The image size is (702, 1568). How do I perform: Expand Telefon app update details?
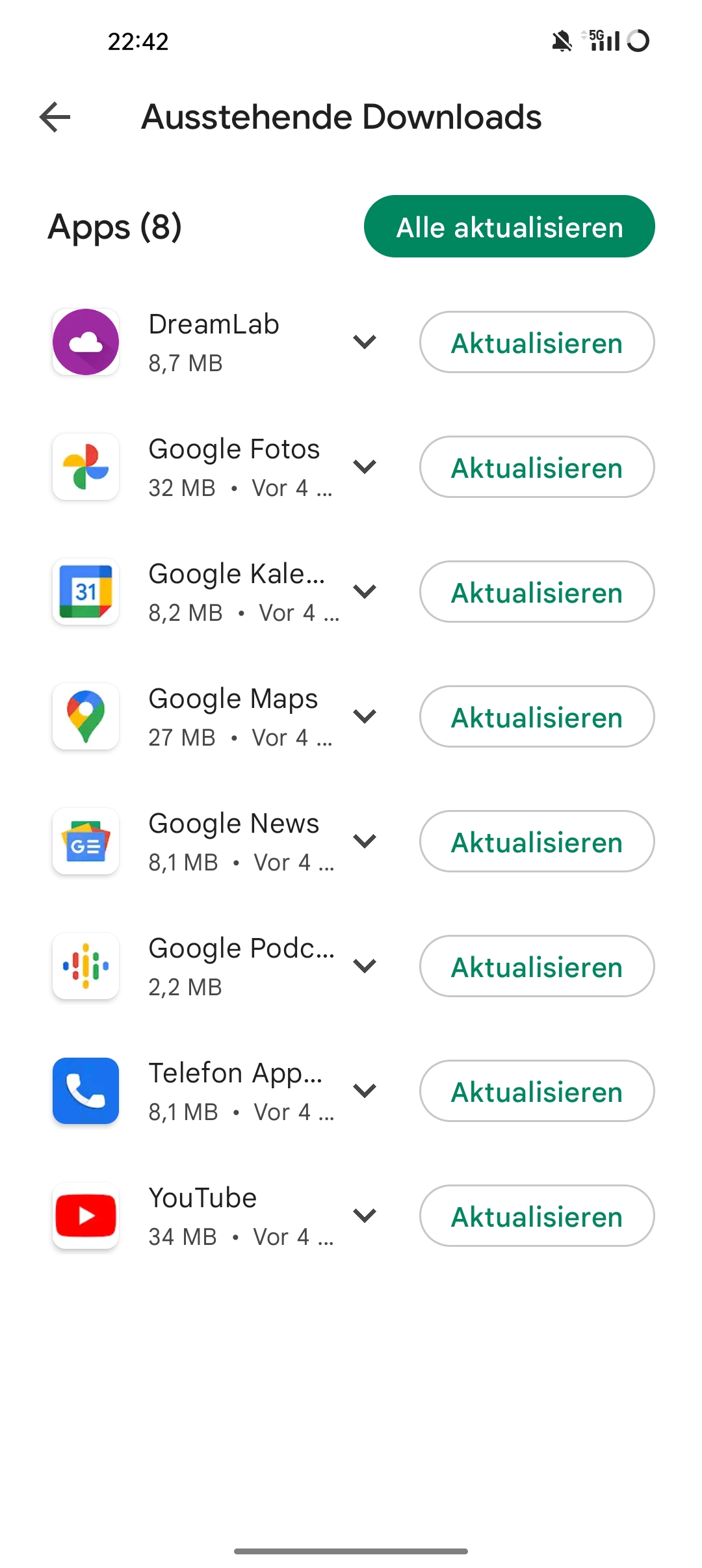[365, 1091]
